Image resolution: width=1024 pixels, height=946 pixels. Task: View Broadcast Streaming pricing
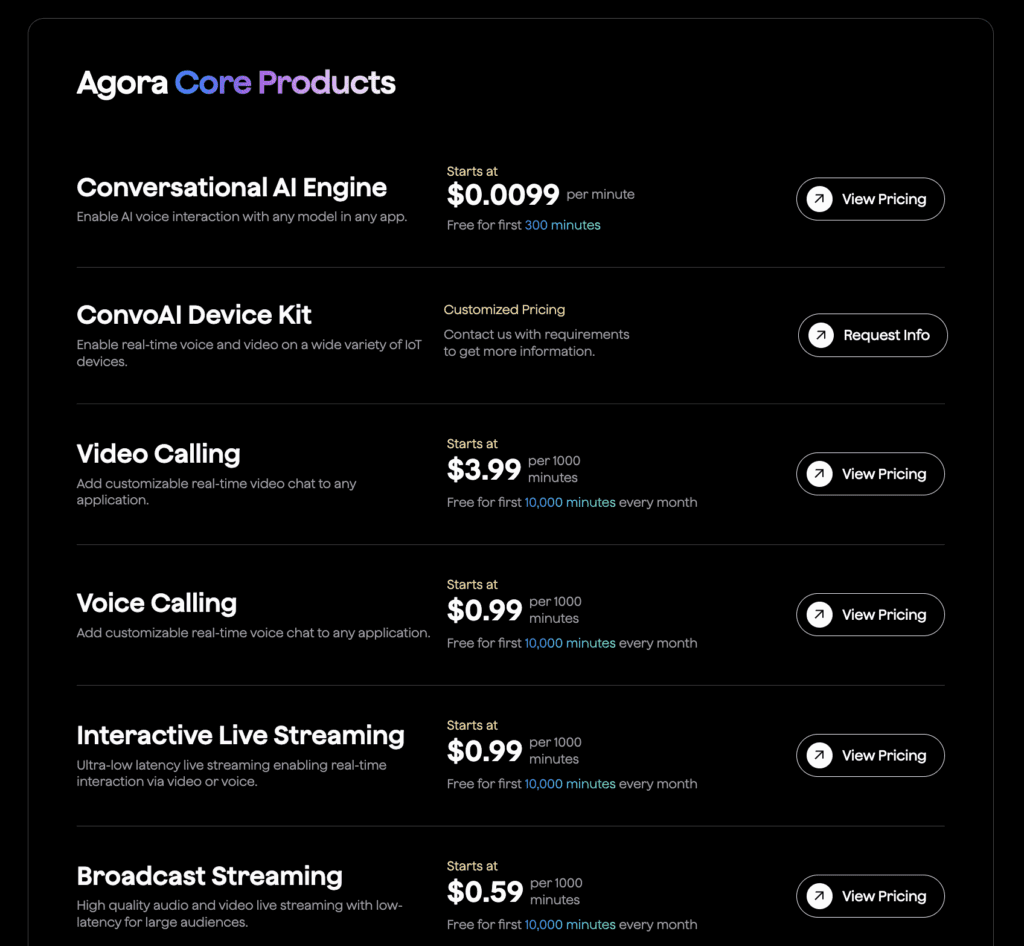870,896
